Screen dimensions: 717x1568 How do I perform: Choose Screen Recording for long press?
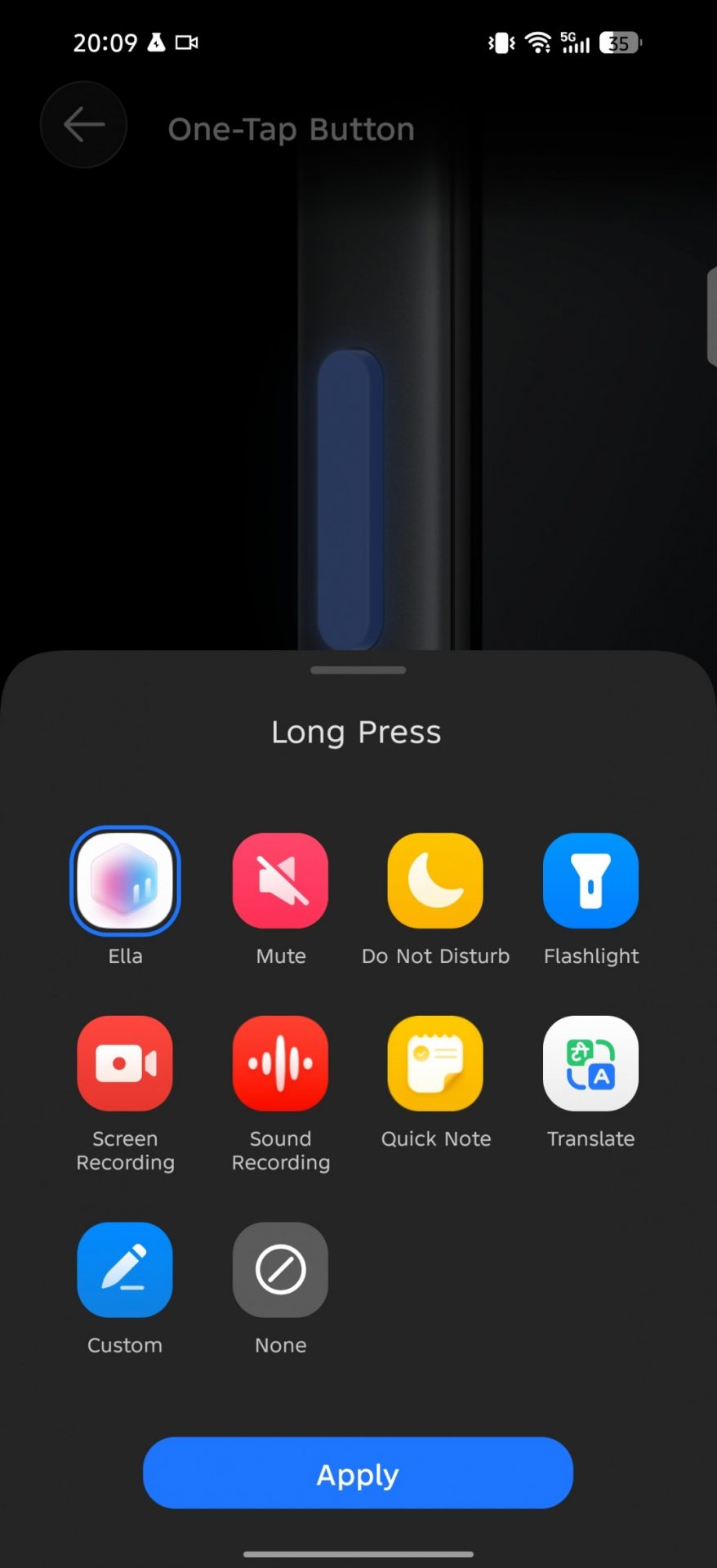(125, 1063)
